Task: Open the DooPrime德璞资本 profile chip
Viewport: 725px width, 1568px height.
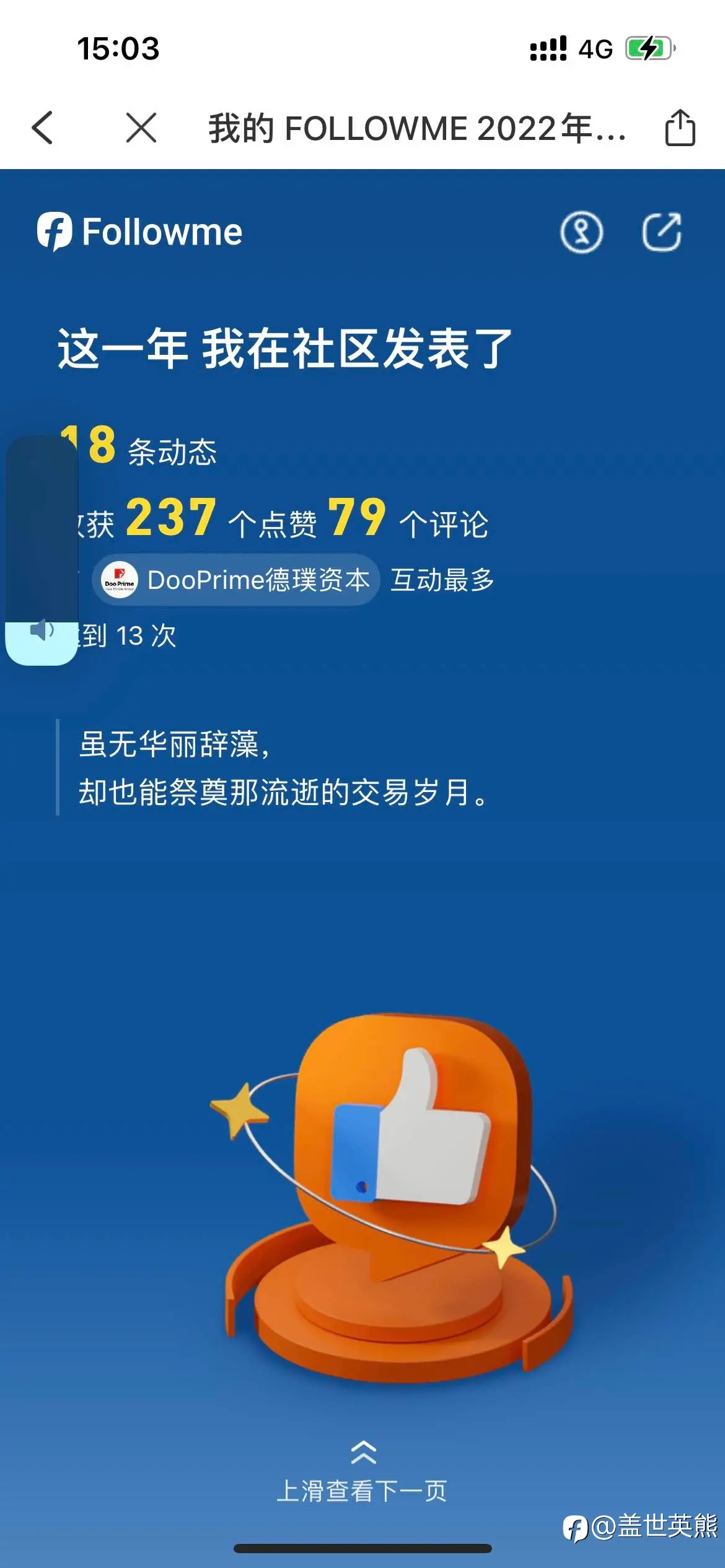Action: [236, 580]
